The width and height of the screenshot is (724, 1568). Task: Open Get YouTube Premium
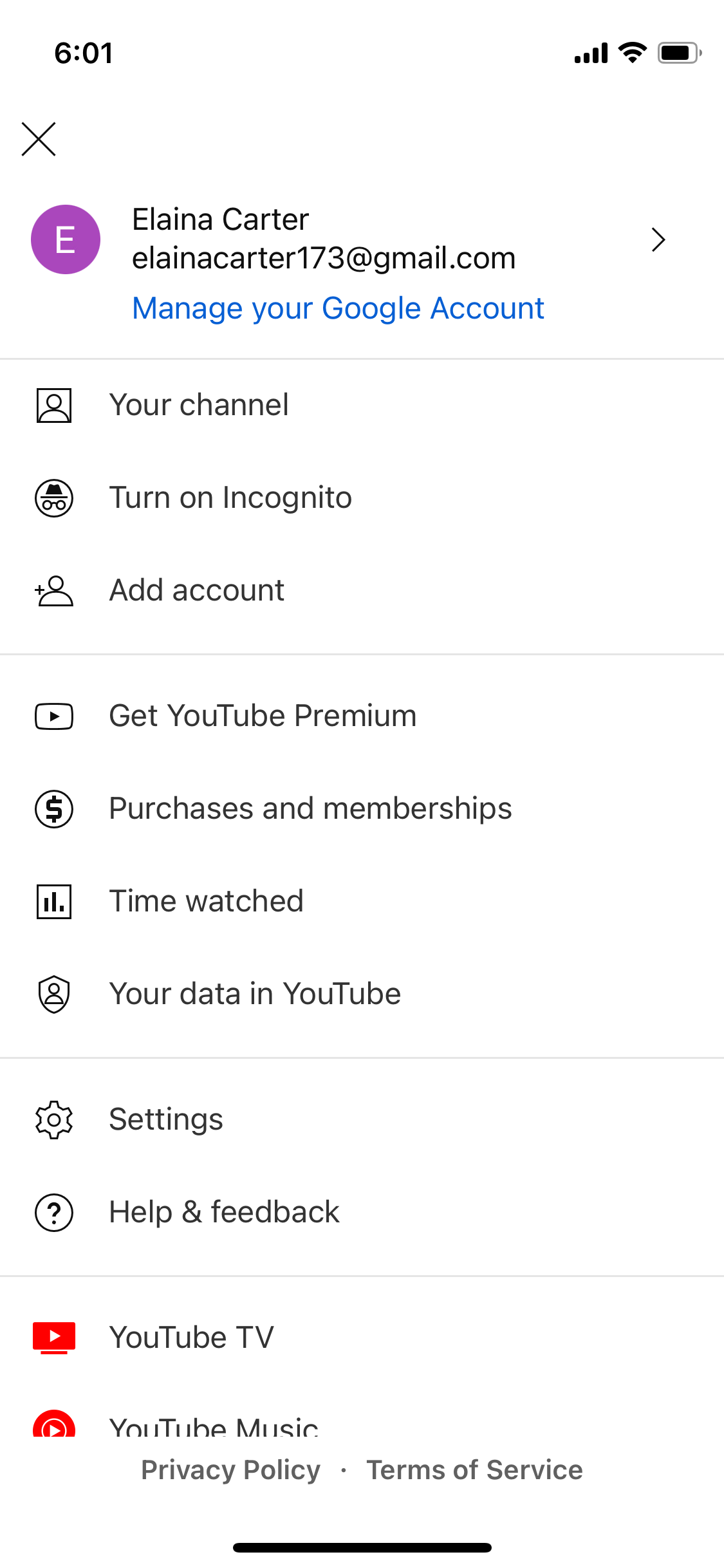[x=362, y=716]
